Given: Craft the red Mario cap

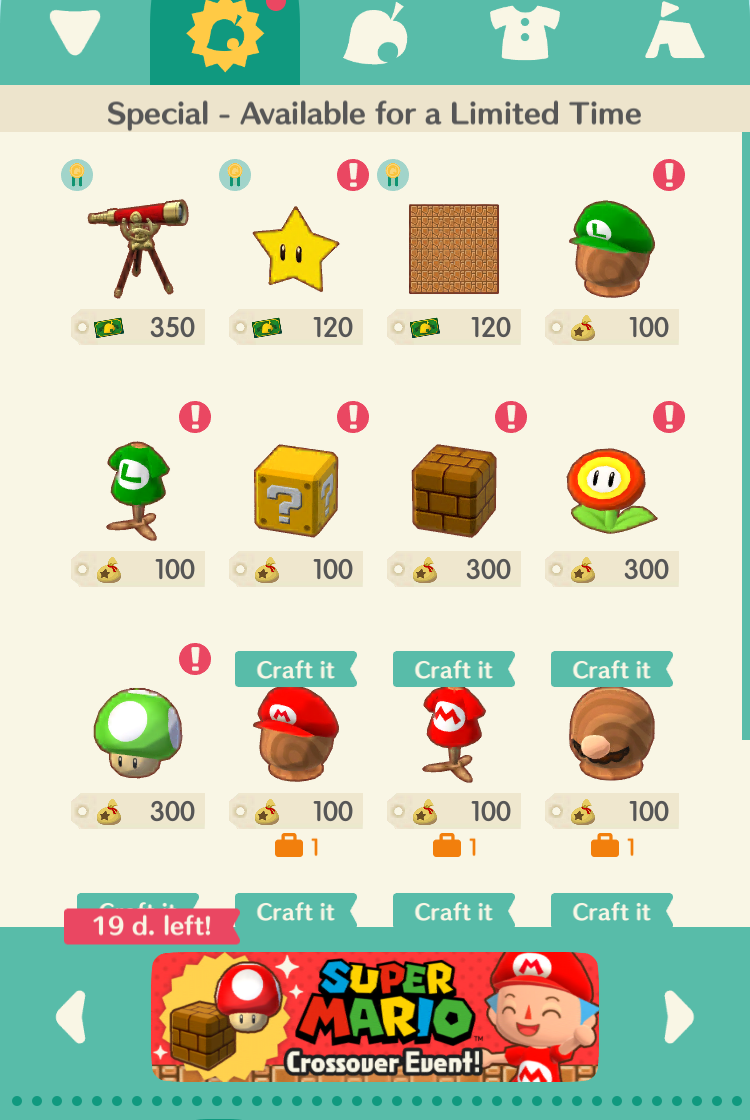Looking at the screenshot, I should point(295,670).
